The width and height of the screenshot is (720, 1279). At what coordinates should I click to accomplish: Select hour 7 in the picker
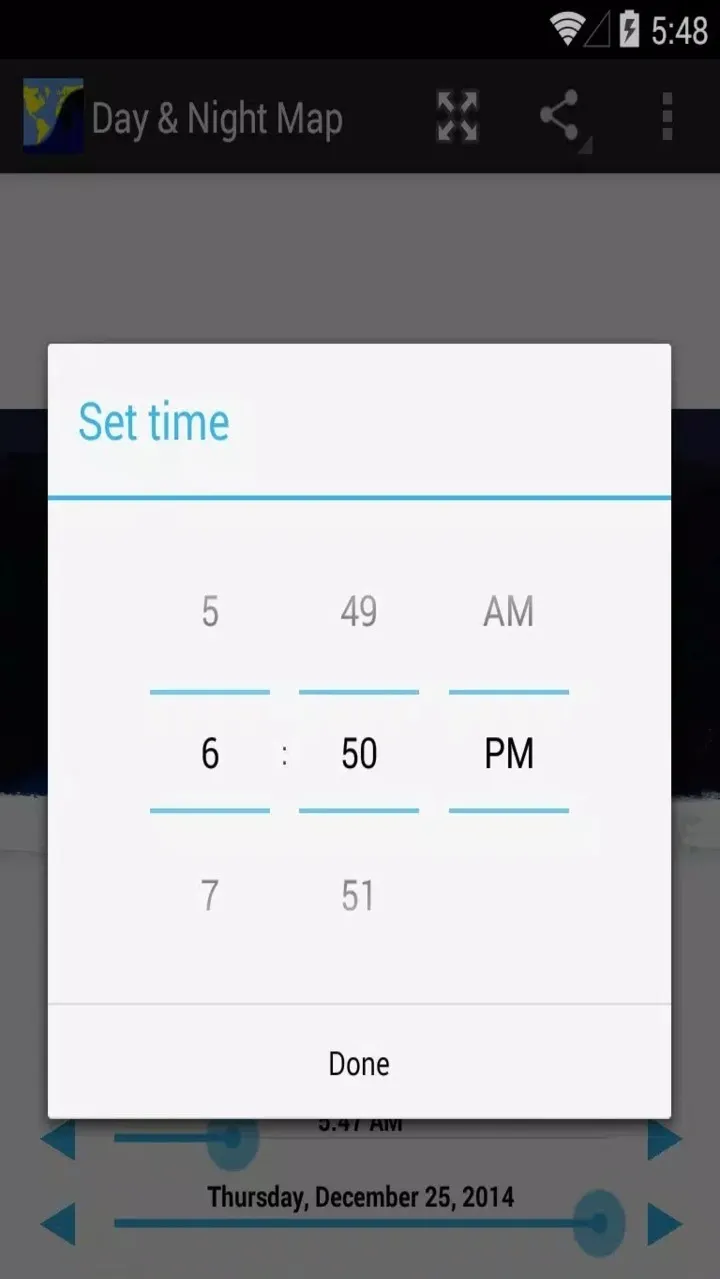point(209,895)
